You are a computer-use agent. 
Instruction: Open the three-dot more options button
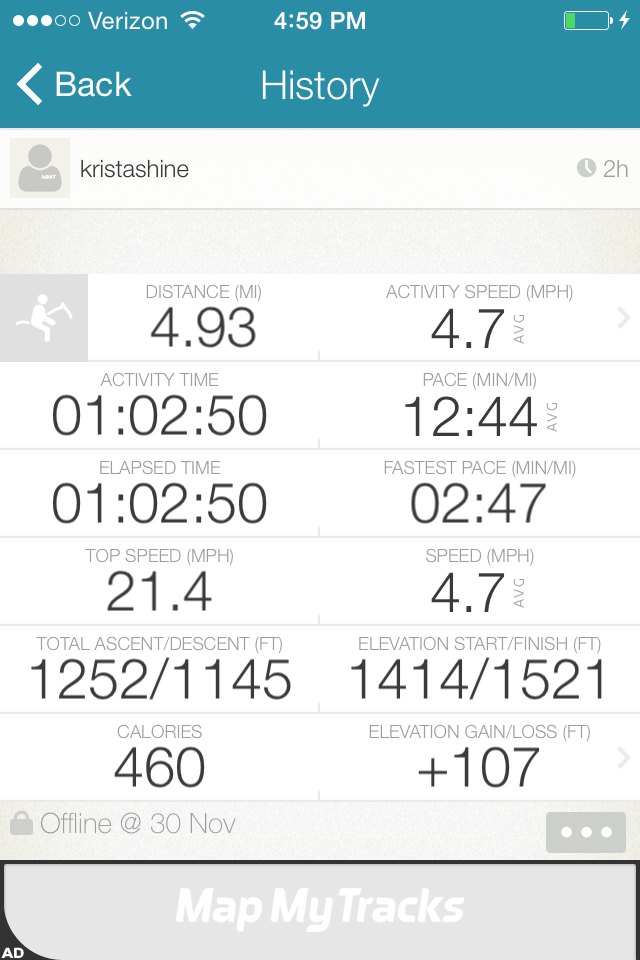pyautogui.click(x=586, y=832)
